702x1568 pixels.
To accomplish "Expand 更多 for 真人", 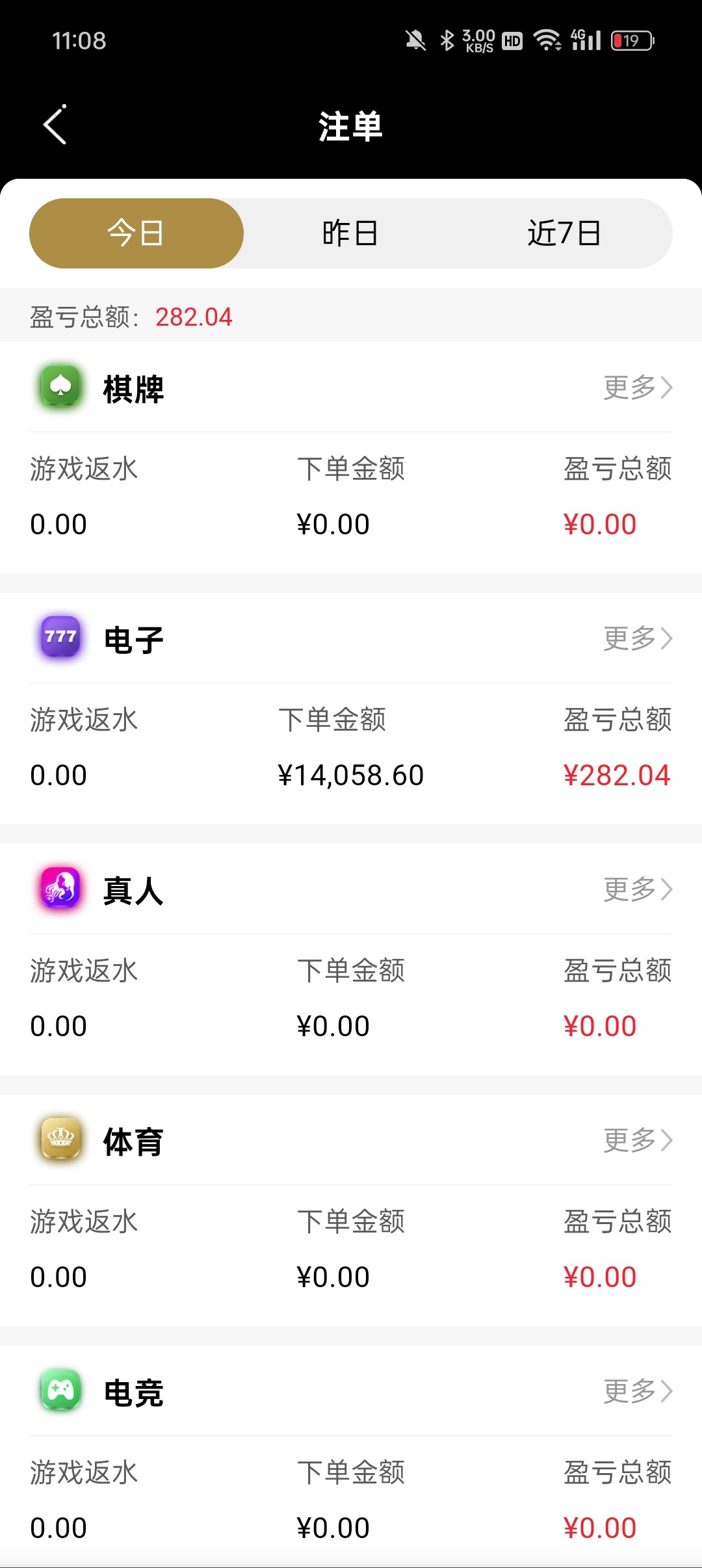I will click(637, 890).
